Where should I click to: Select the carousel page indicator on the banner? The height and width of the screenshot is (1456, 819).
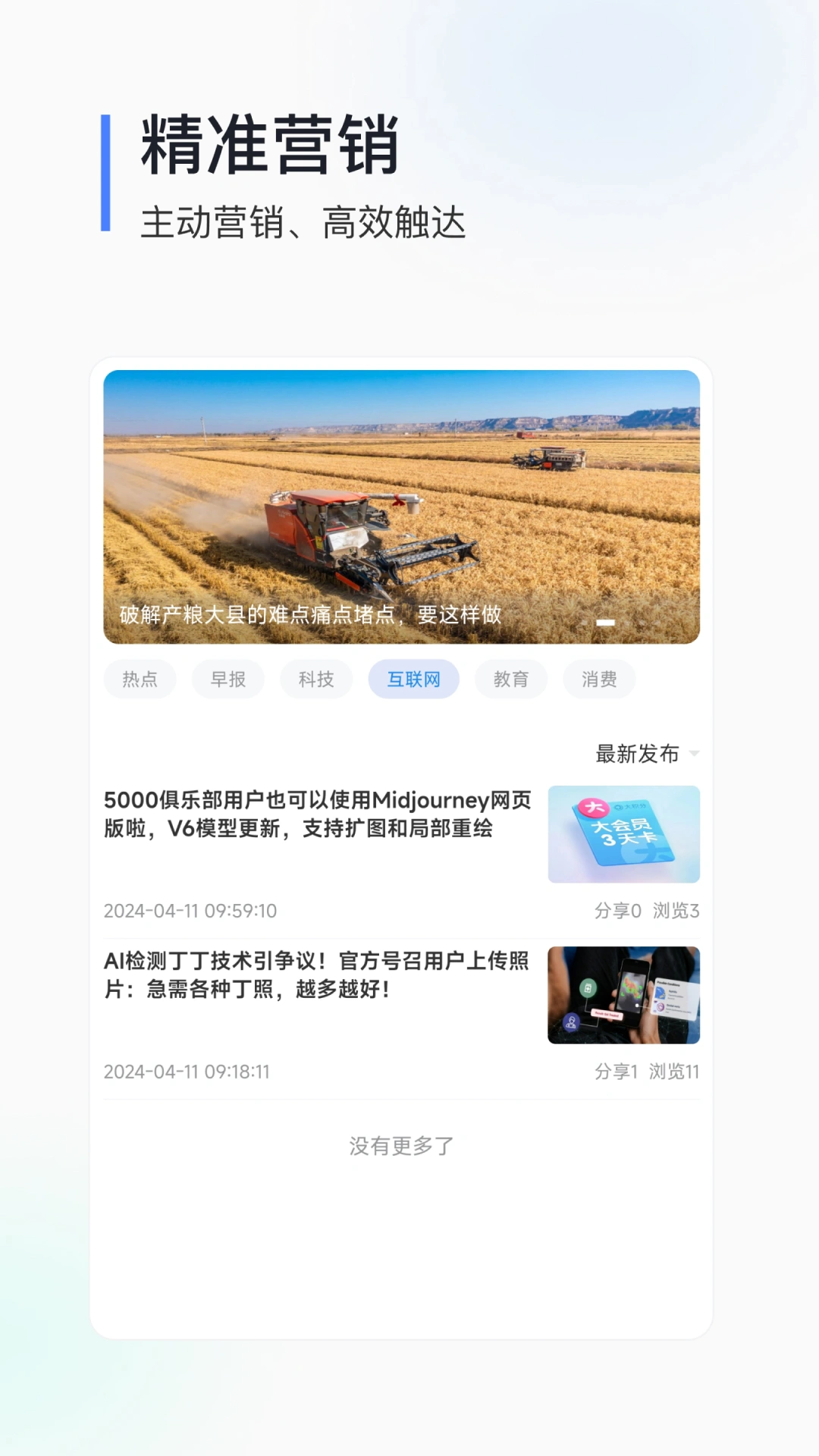(x=607, y=621)
